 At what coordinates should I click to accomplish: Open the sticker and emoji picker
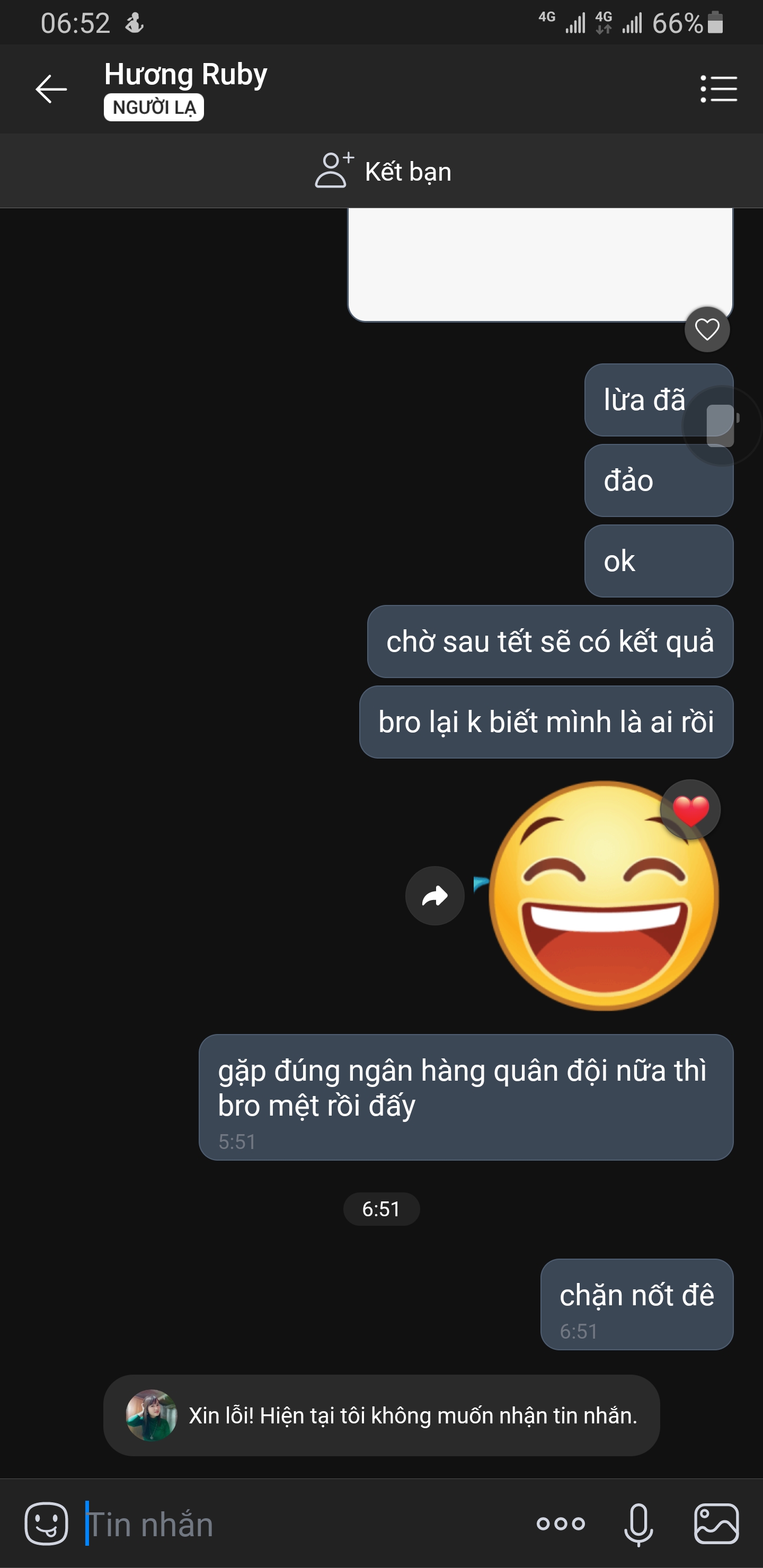(46, 1524)
